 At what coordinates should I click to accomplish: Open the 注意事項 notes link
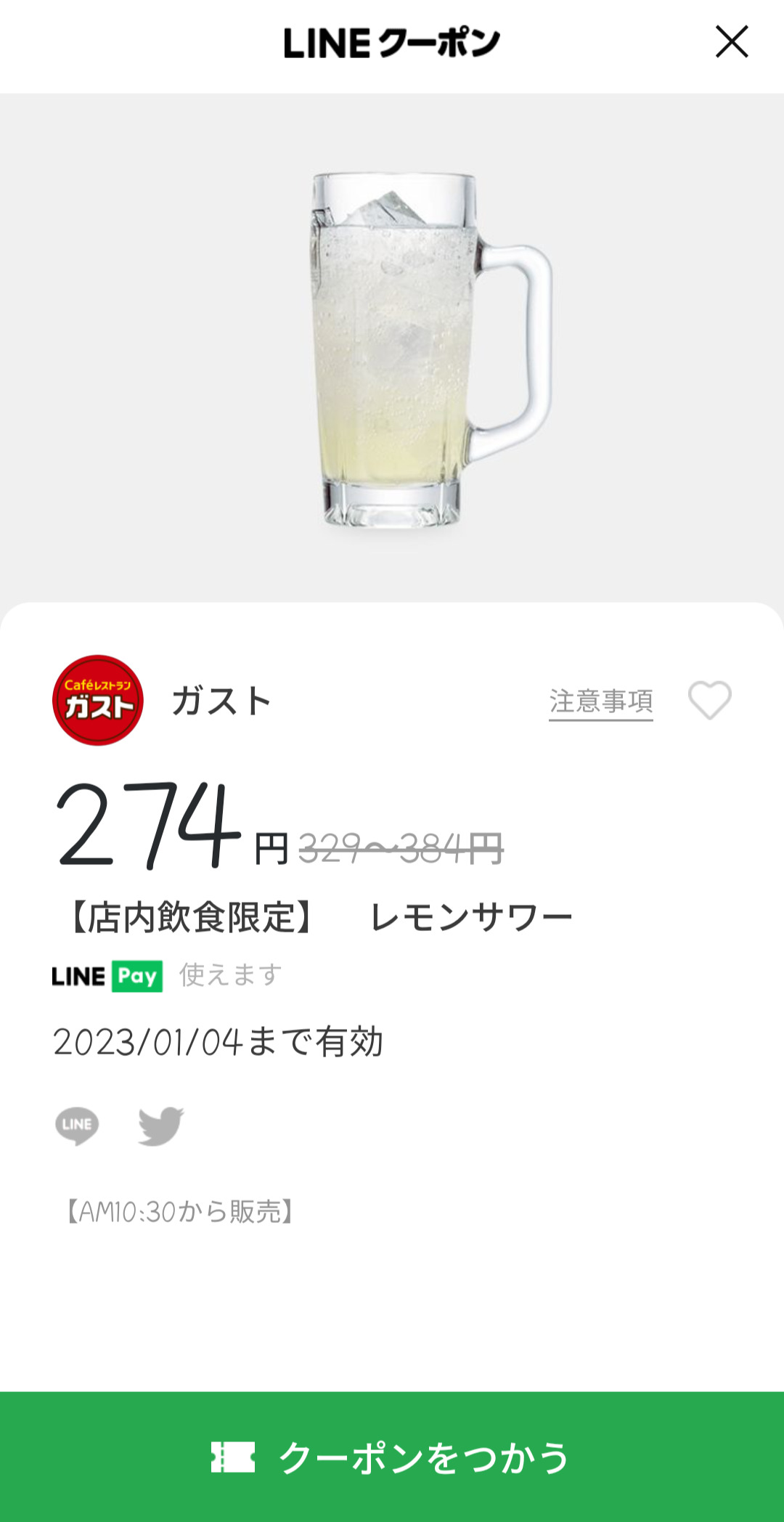click(x=600, y=701)
